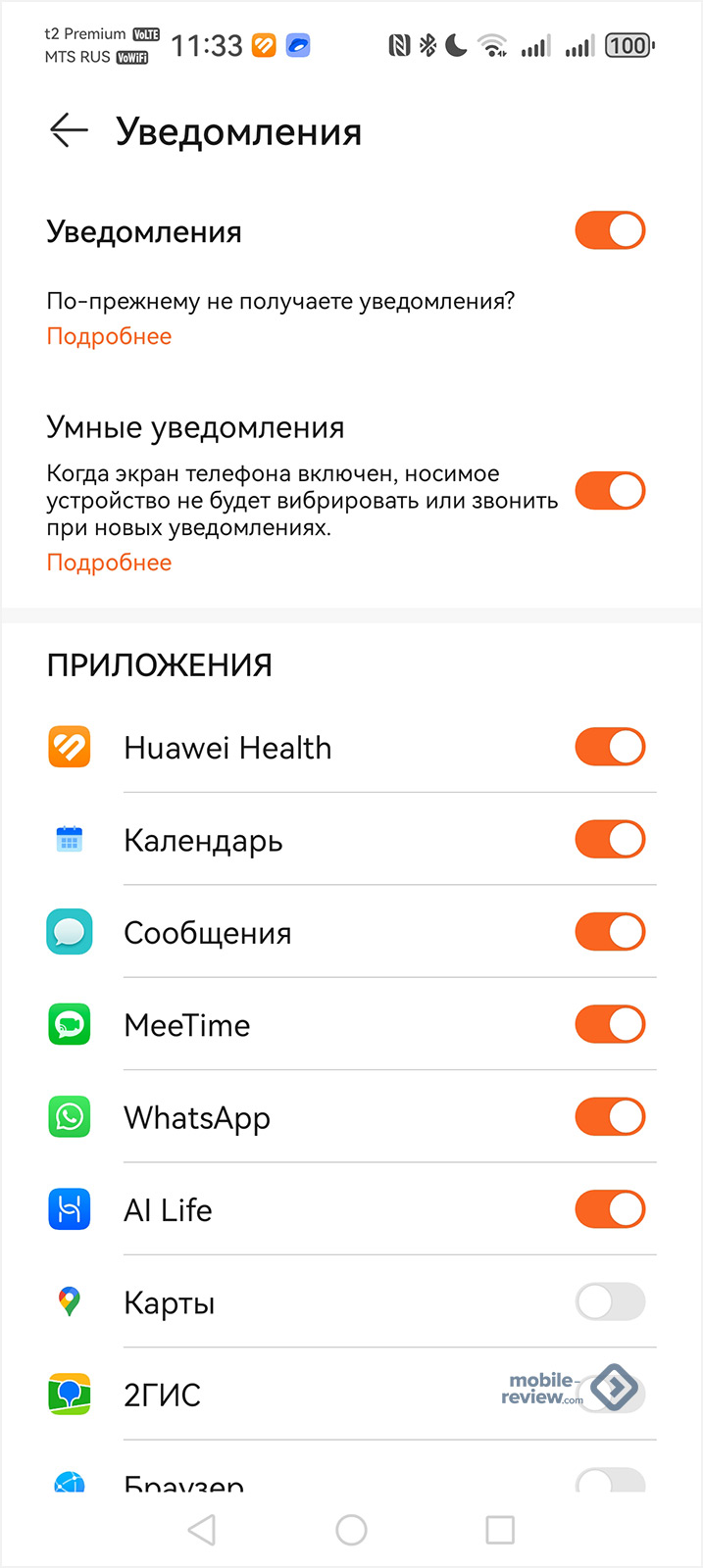The image size is (703, 1568).
Task: Enable notifications for Карты
Action: coord(610,1302)
